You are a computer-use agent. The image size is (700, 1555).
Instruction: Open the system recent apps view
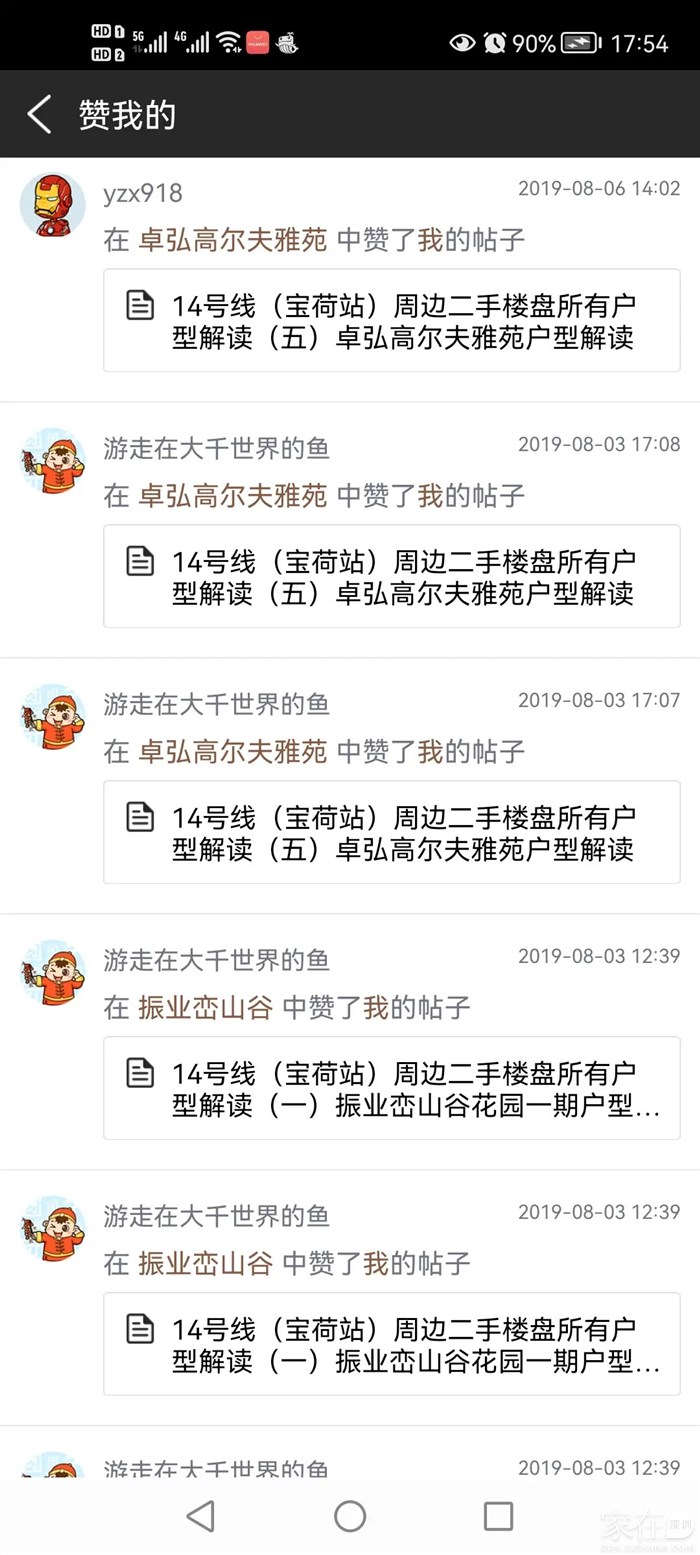(498, 1516)
